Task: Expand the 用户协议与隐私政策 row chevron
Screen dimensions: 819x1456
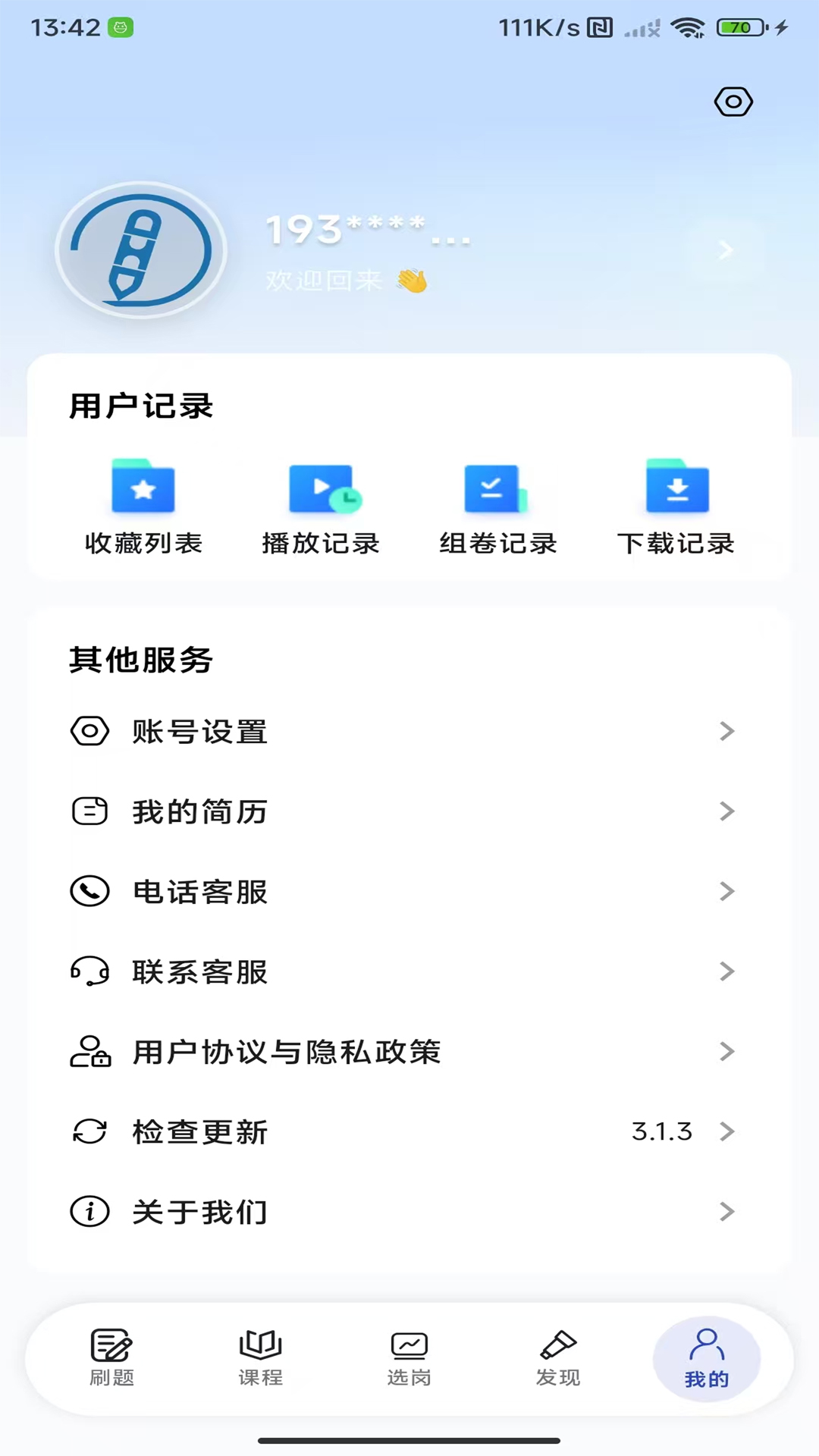Action: click(727, 1051)
